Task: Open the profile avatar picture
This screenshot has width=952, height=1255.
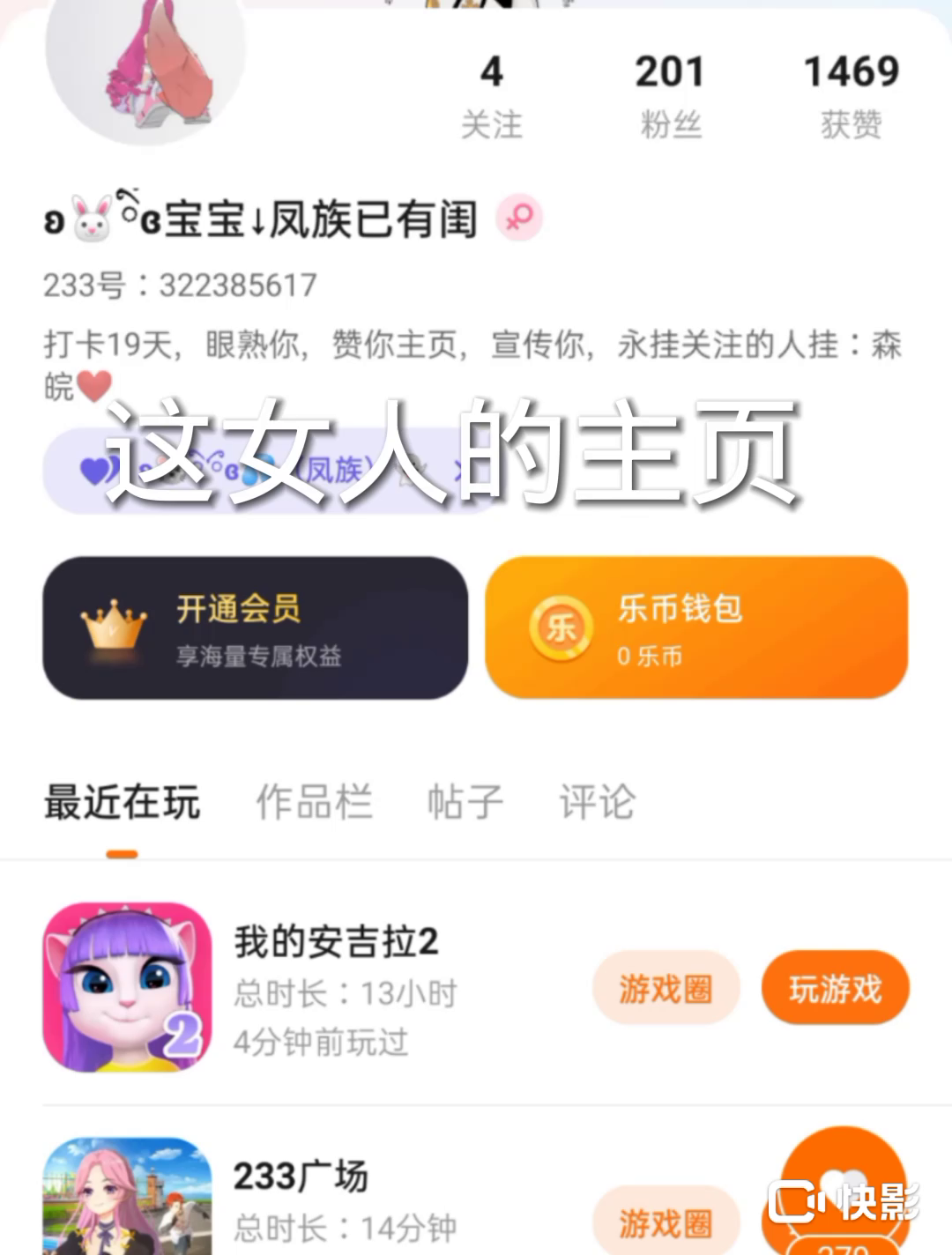Action: (145, 71)
